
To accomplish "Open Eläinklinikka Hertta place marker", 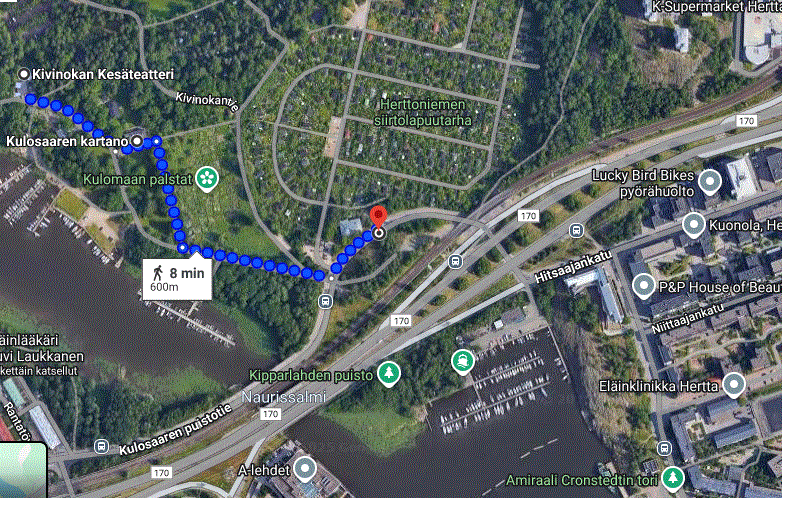I will coord(735,385).
